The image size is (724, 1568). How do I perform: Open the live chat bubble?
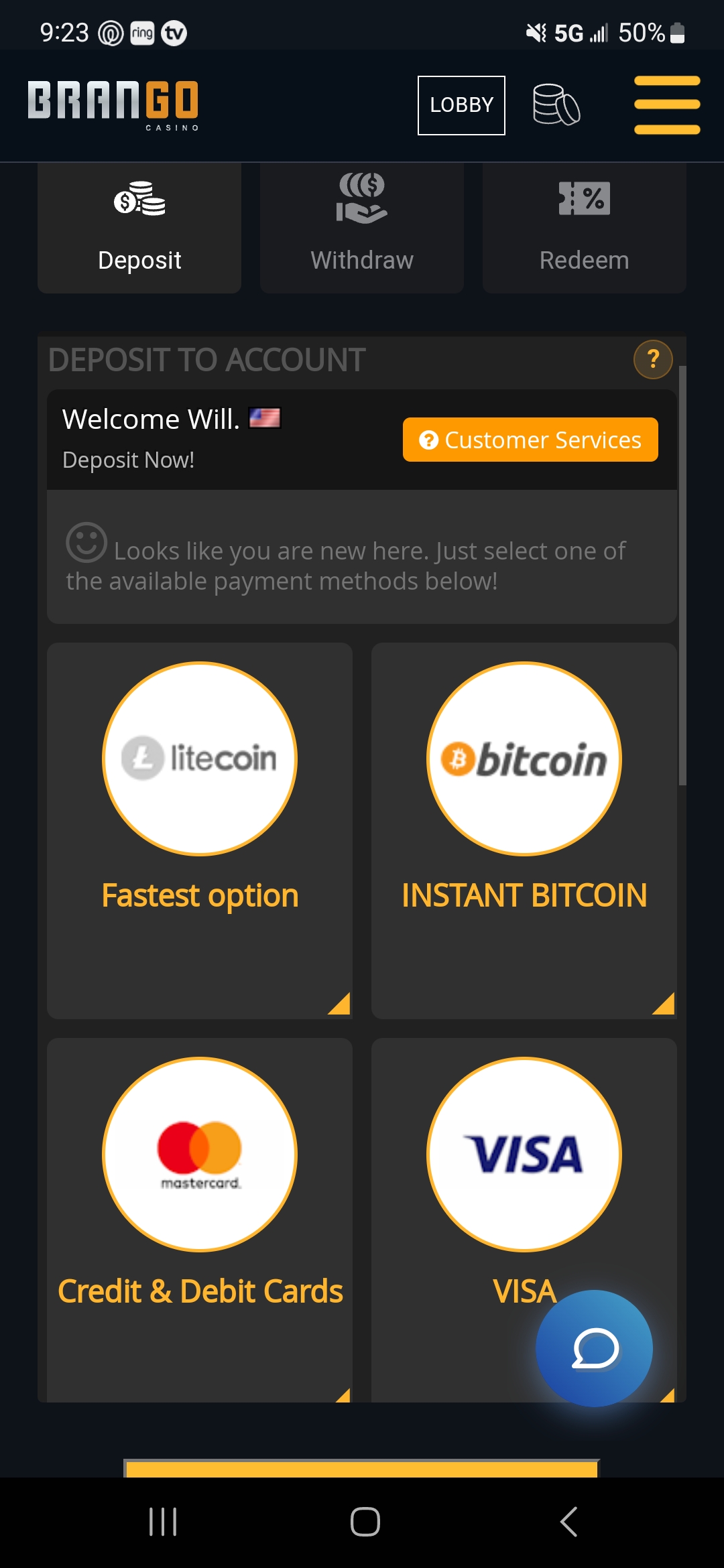[594, 1348]
